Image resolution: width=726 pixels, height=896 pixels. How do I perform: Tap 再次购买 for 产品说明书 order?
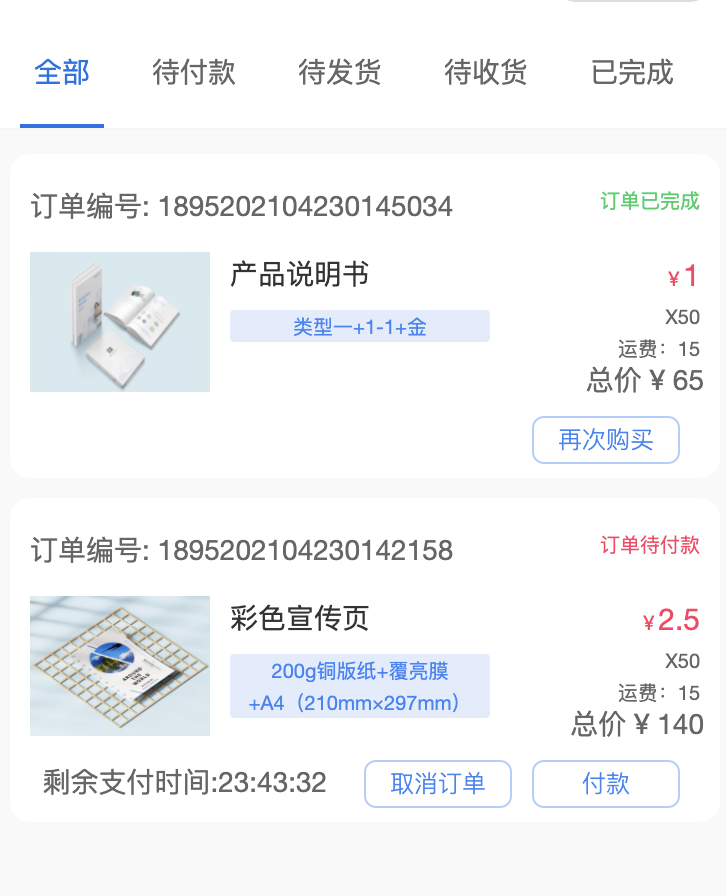click(606, 440)
